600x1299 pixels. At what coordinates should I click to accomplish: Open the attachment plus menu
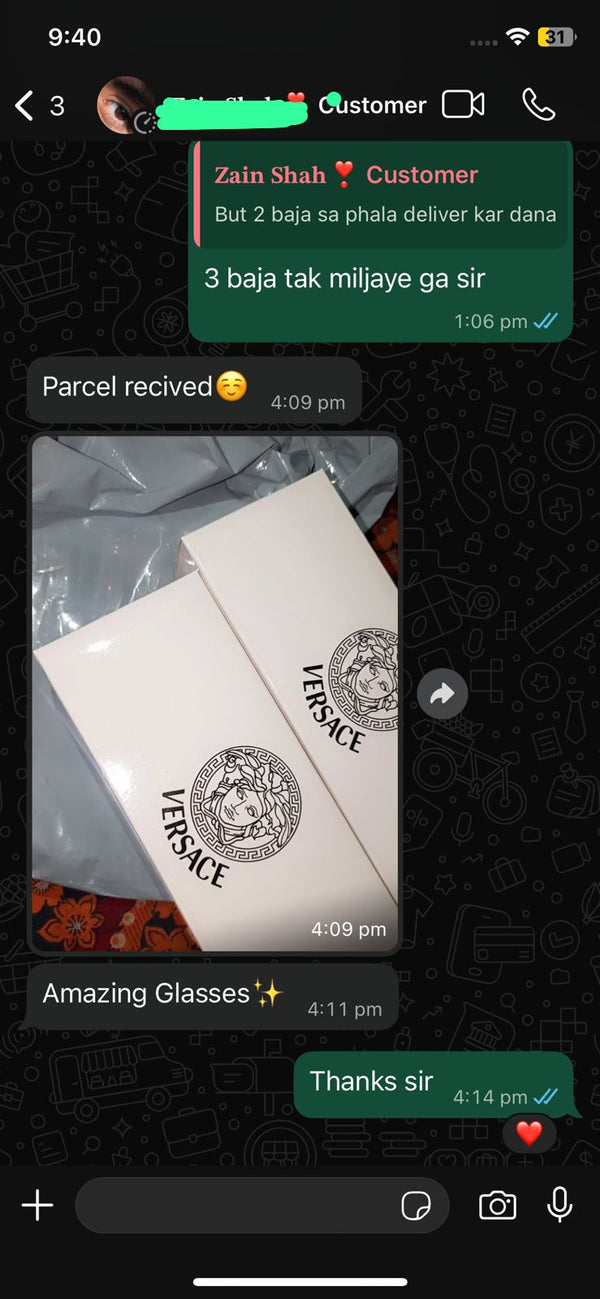[x=38, y=1205]
